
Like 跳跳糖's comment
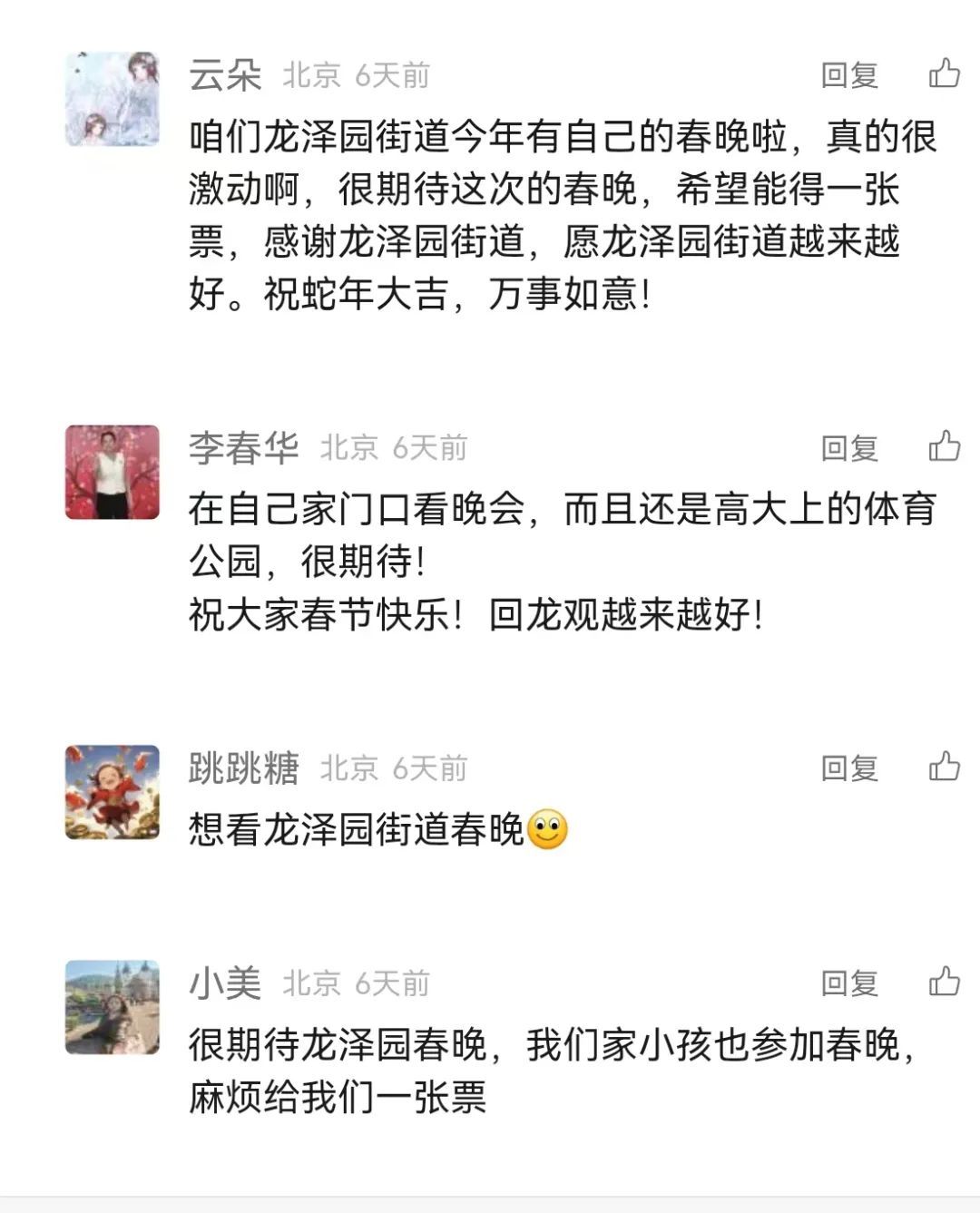pos(944,767)
